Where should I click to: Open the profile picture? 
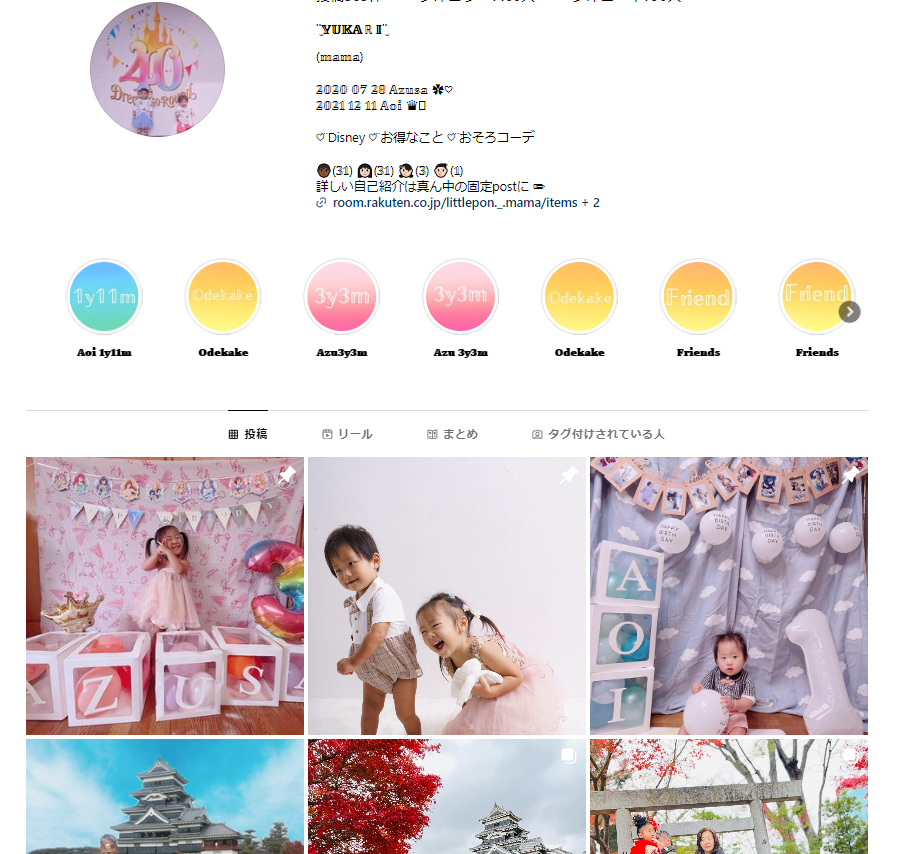(157, 69)
